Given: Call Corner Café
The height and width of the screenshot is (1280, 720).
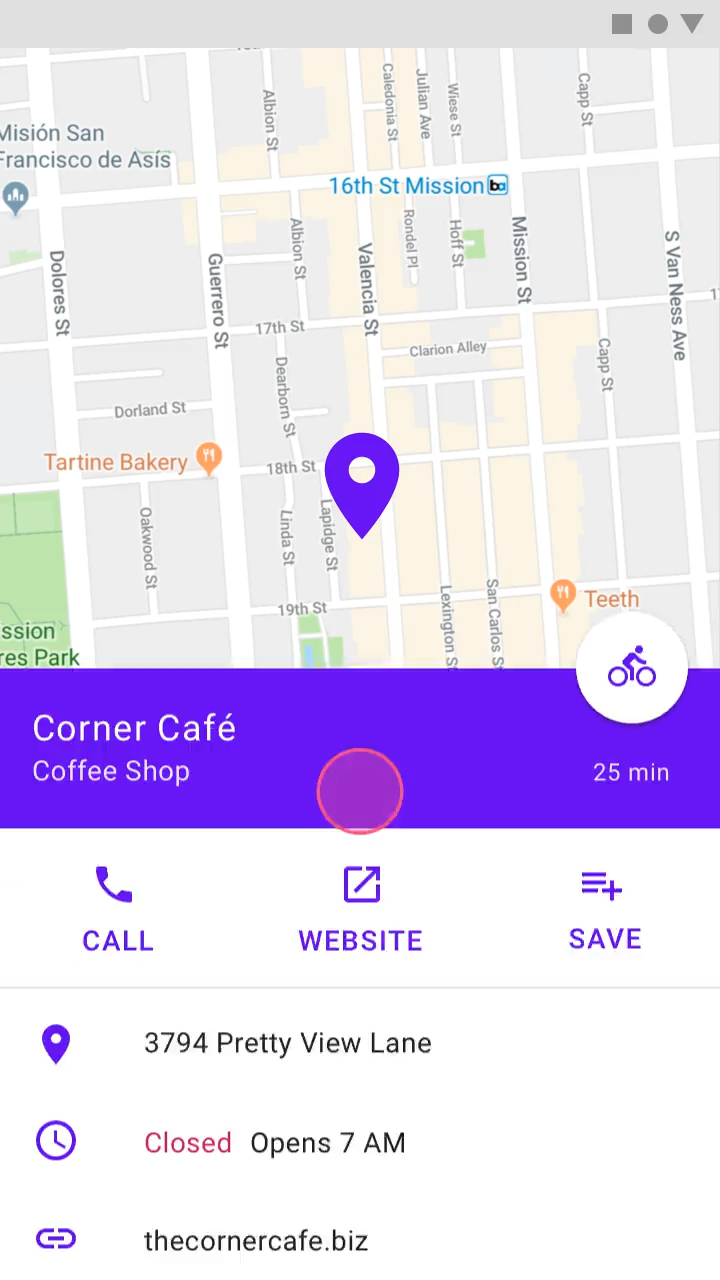Looking at the screenshot, I should pyautogui.click(x=117, y=908).
